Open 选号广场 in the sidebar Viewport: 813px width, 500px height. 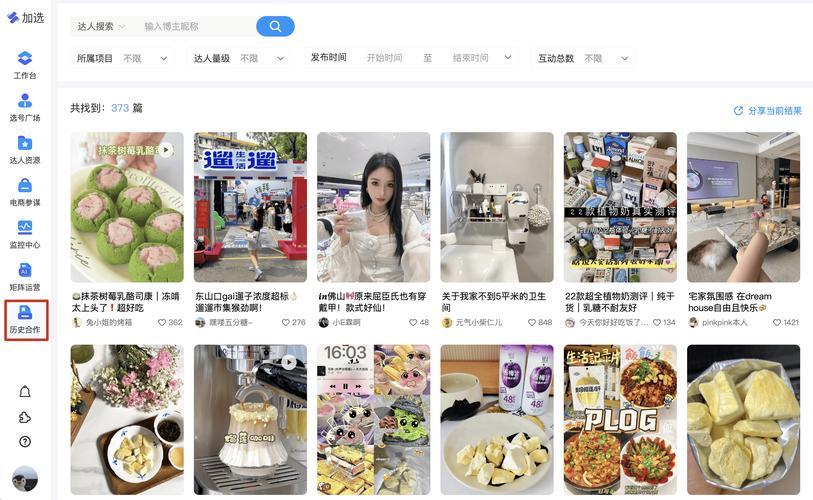pyautogui.click(x=25, y=107)
